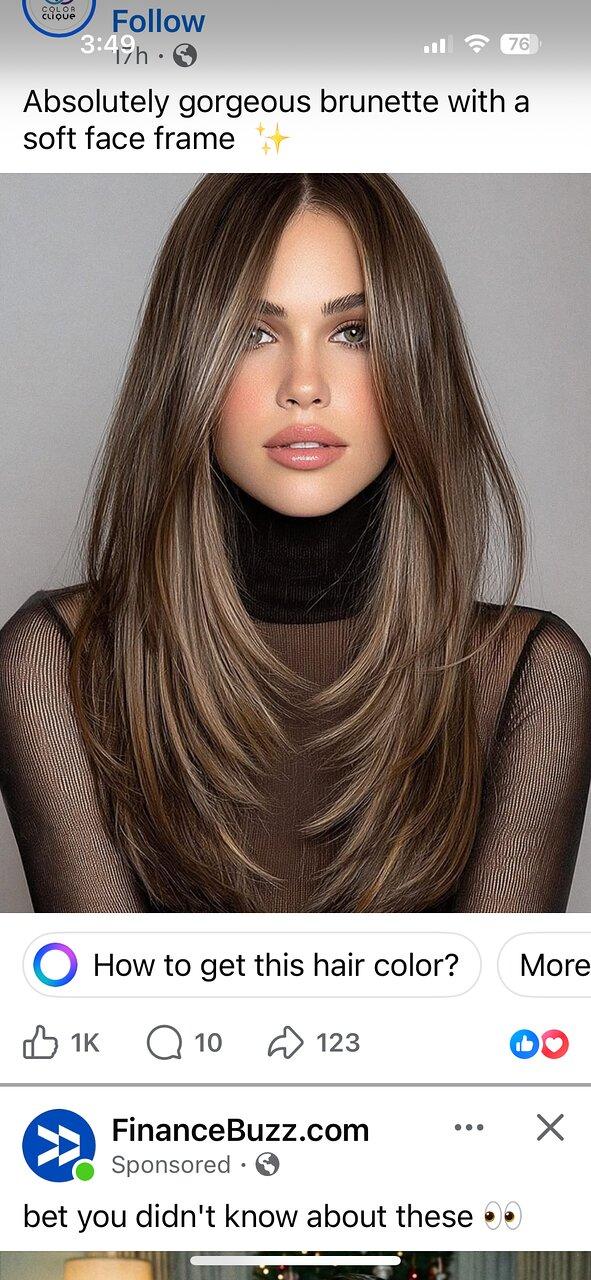Viewport: 591px width, 1280px height.
Task: Open the Color Clique profile picture
Action: [x=58, y=14]
